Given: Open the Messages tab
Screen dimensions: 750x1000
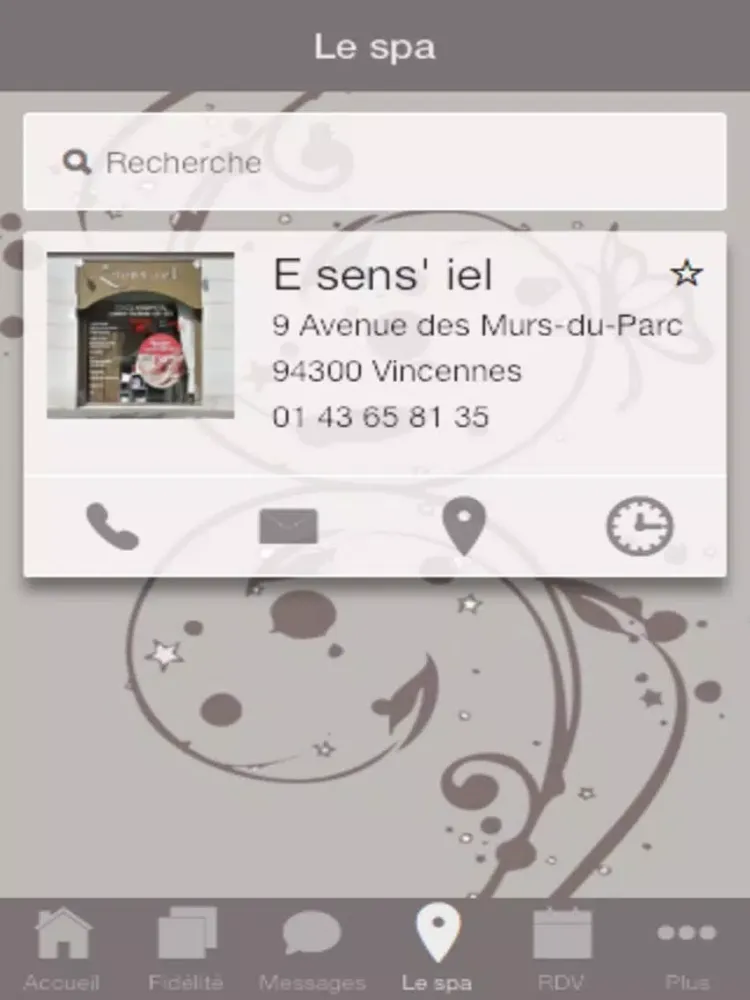Looking at the screenshot, I should pos(312,949).
